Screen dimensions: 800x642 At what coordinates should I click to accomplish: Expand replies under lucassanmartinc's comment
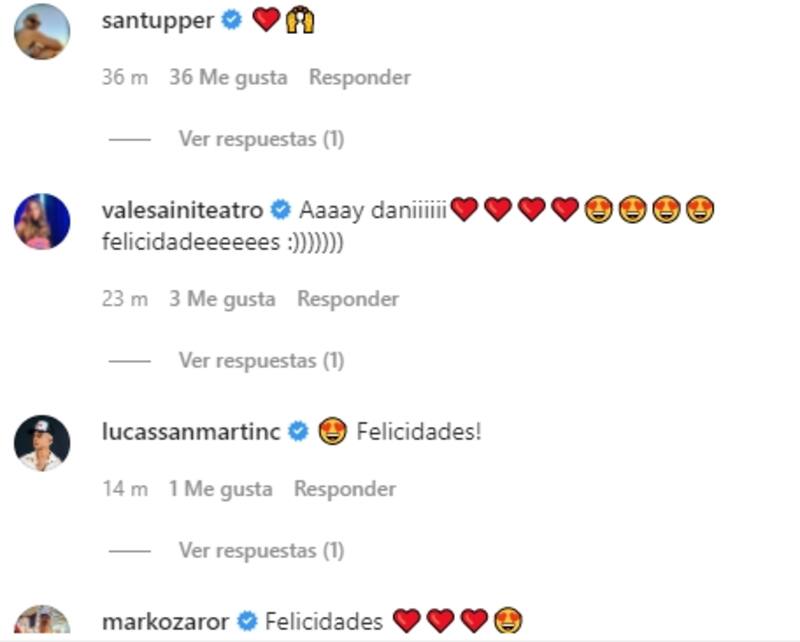click(260, 550)
